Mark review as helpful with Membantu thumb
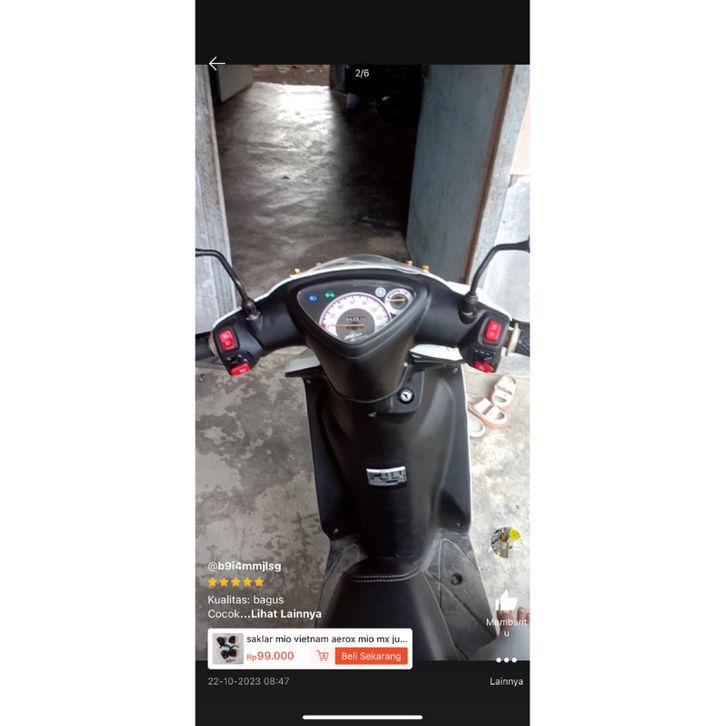 point(507,602)
